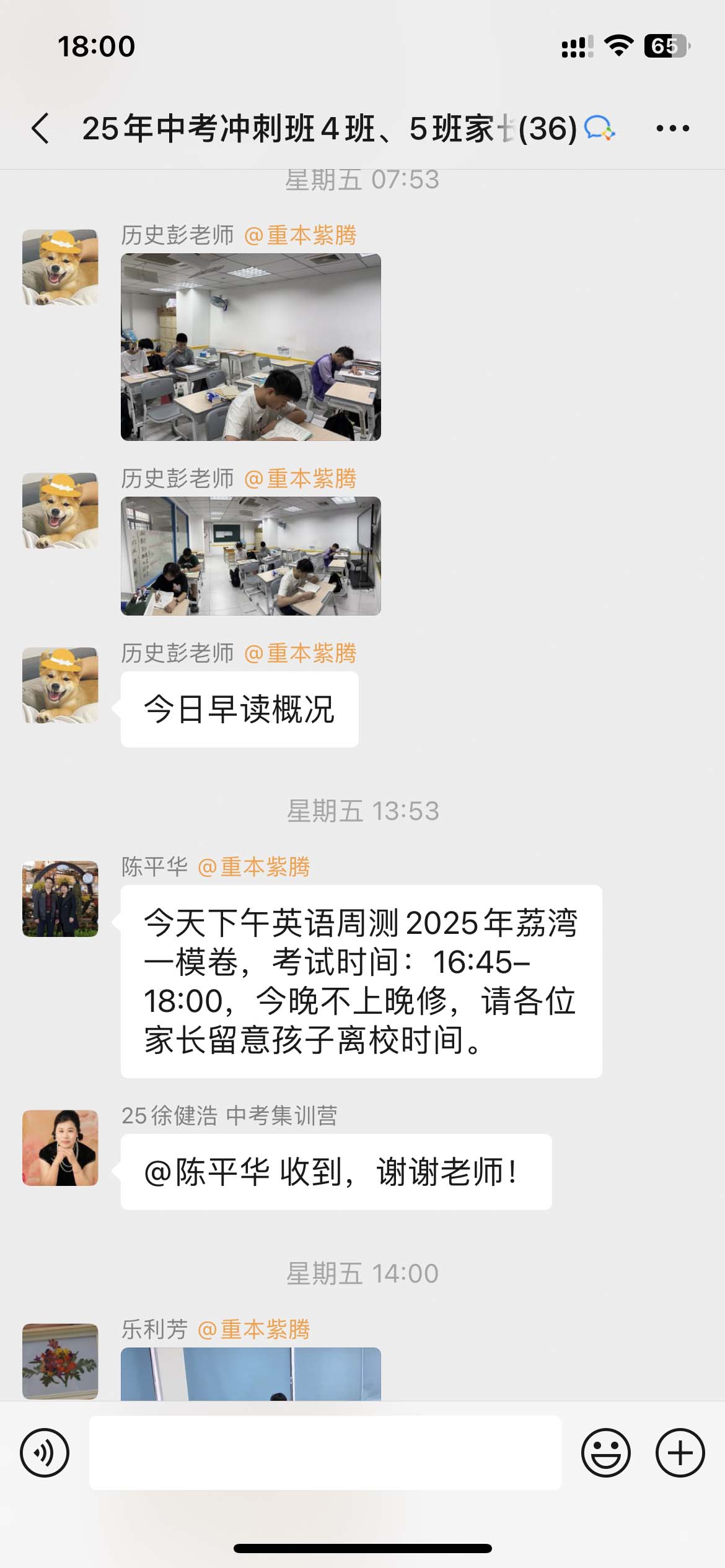
Task: Open the partially visible image from 乐利芳
Action: click(250, 1374)
